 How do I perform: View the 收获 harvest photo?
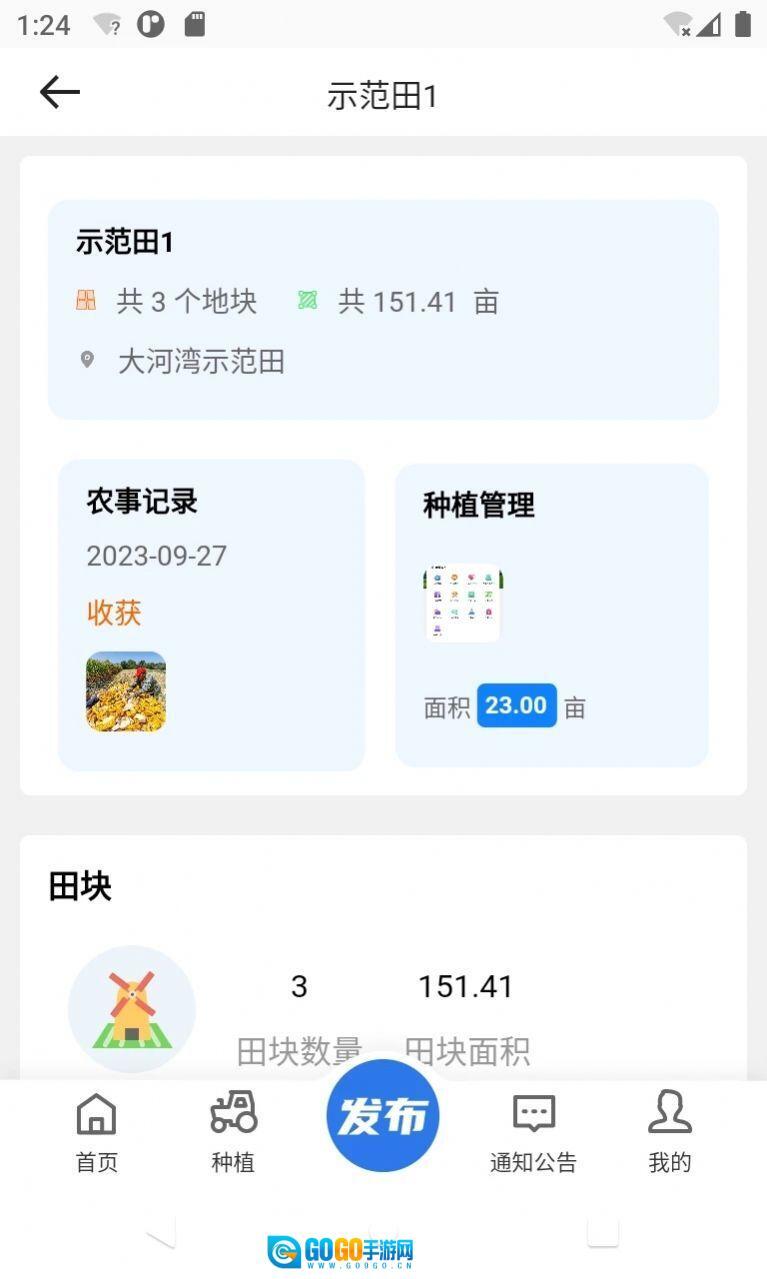(x=126, y=691)
